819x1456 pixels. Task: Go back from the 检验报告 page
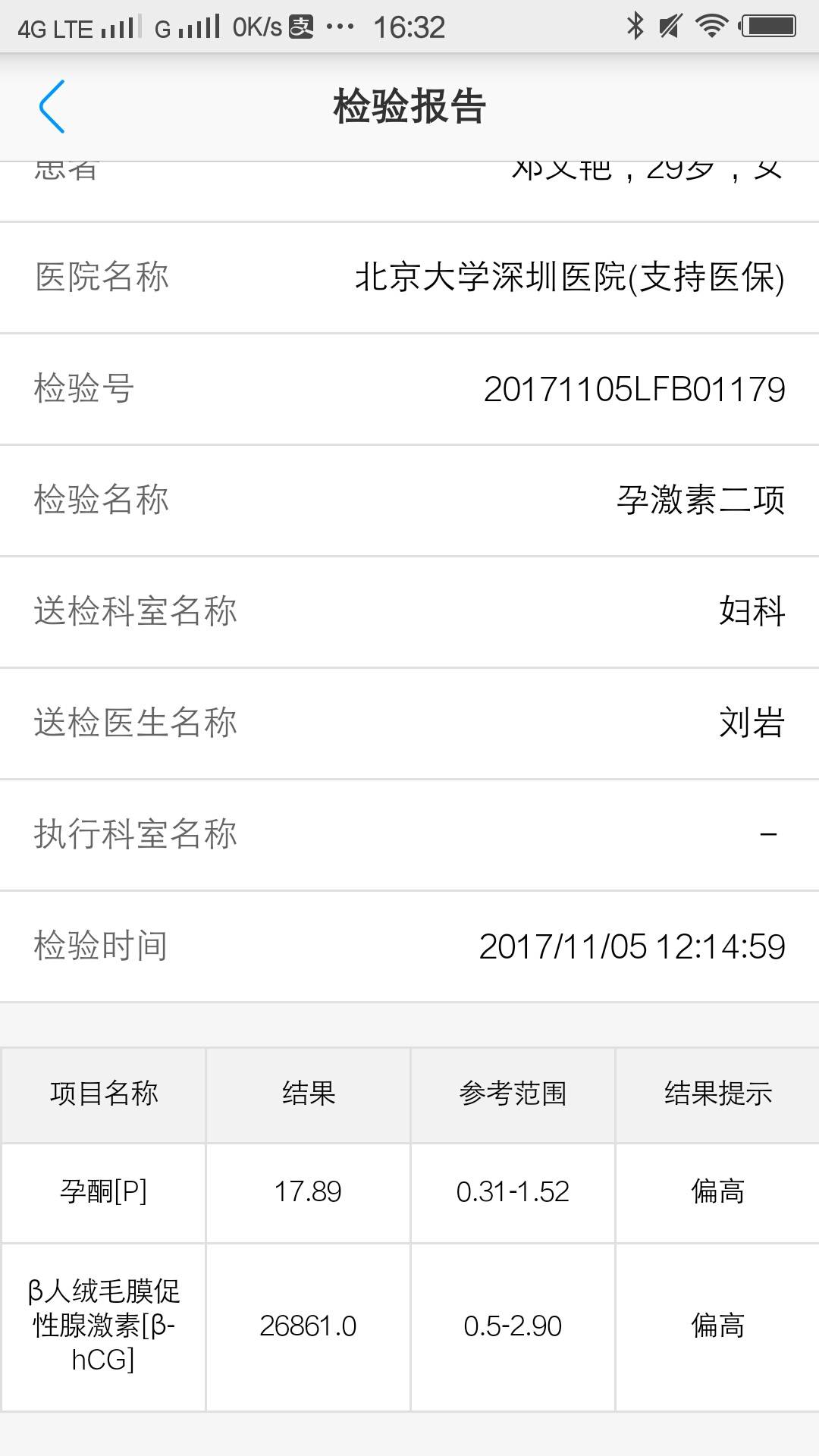point(52,106)
